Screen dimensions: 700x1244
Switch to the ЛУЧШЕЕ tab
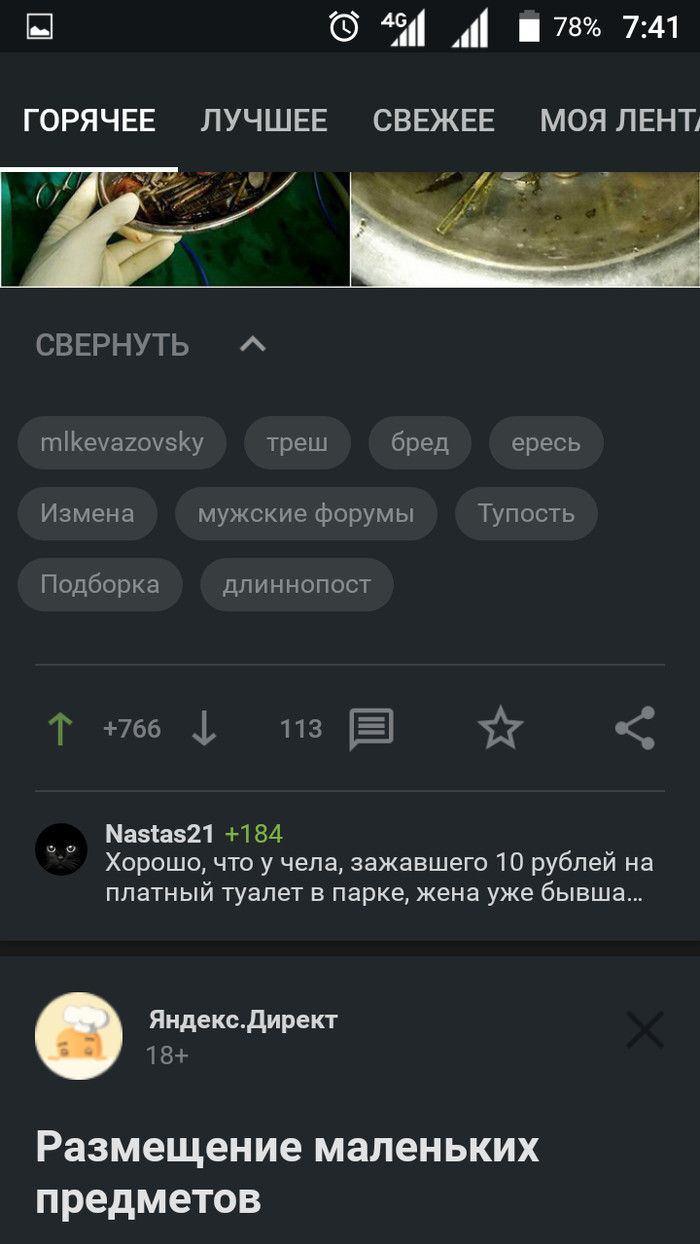(x=264, y=121)
